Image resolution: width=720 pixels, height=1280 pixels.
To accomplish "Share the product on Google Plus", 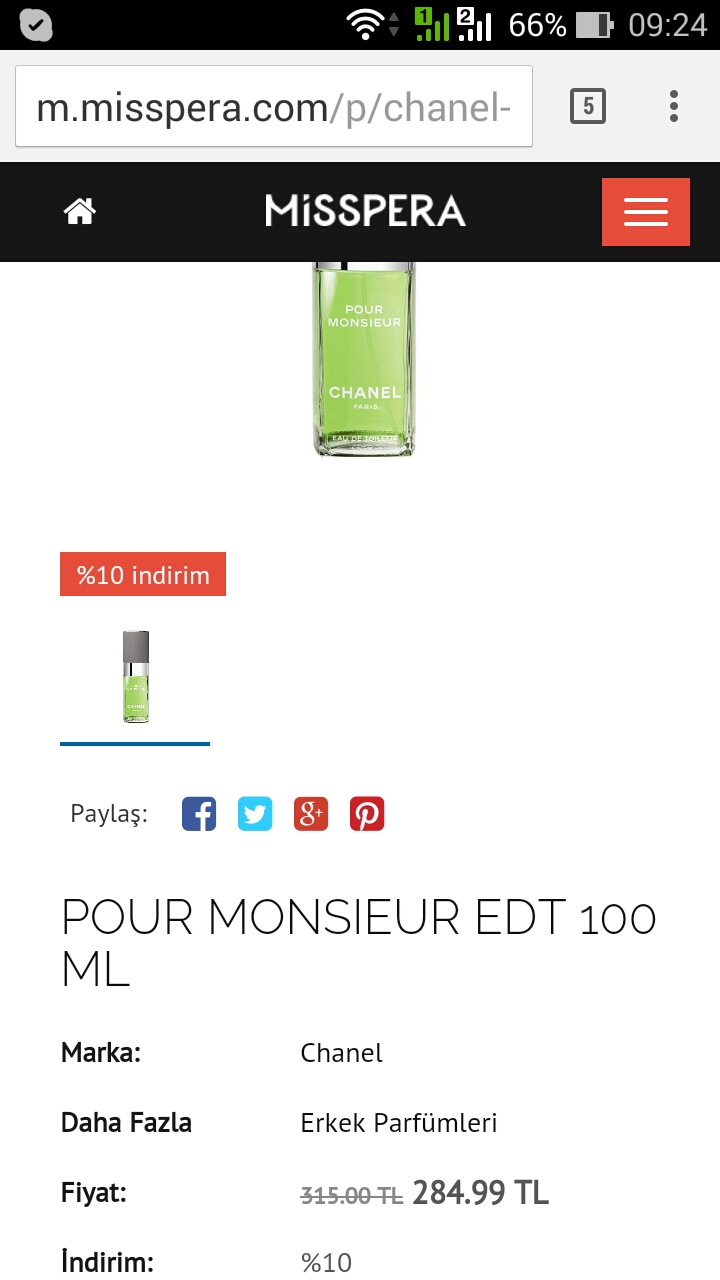I will 311,814.
